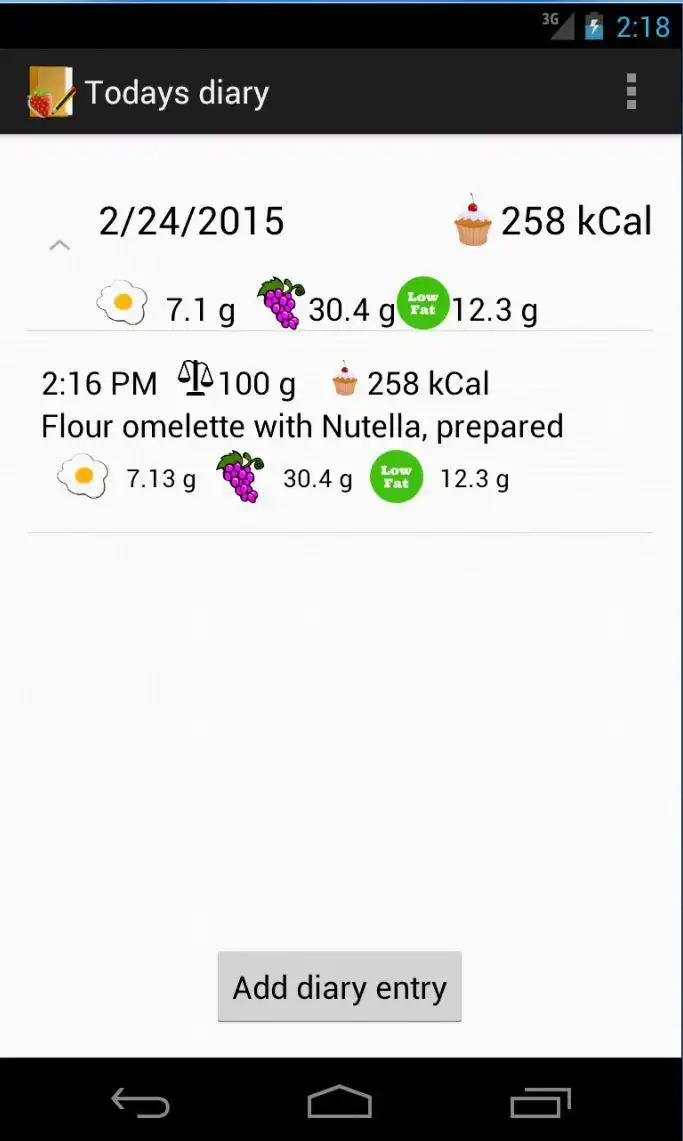Collapse the 2/24/2015 diary section
Viewport: 683px width, 1141px height.
coord(60,244)
